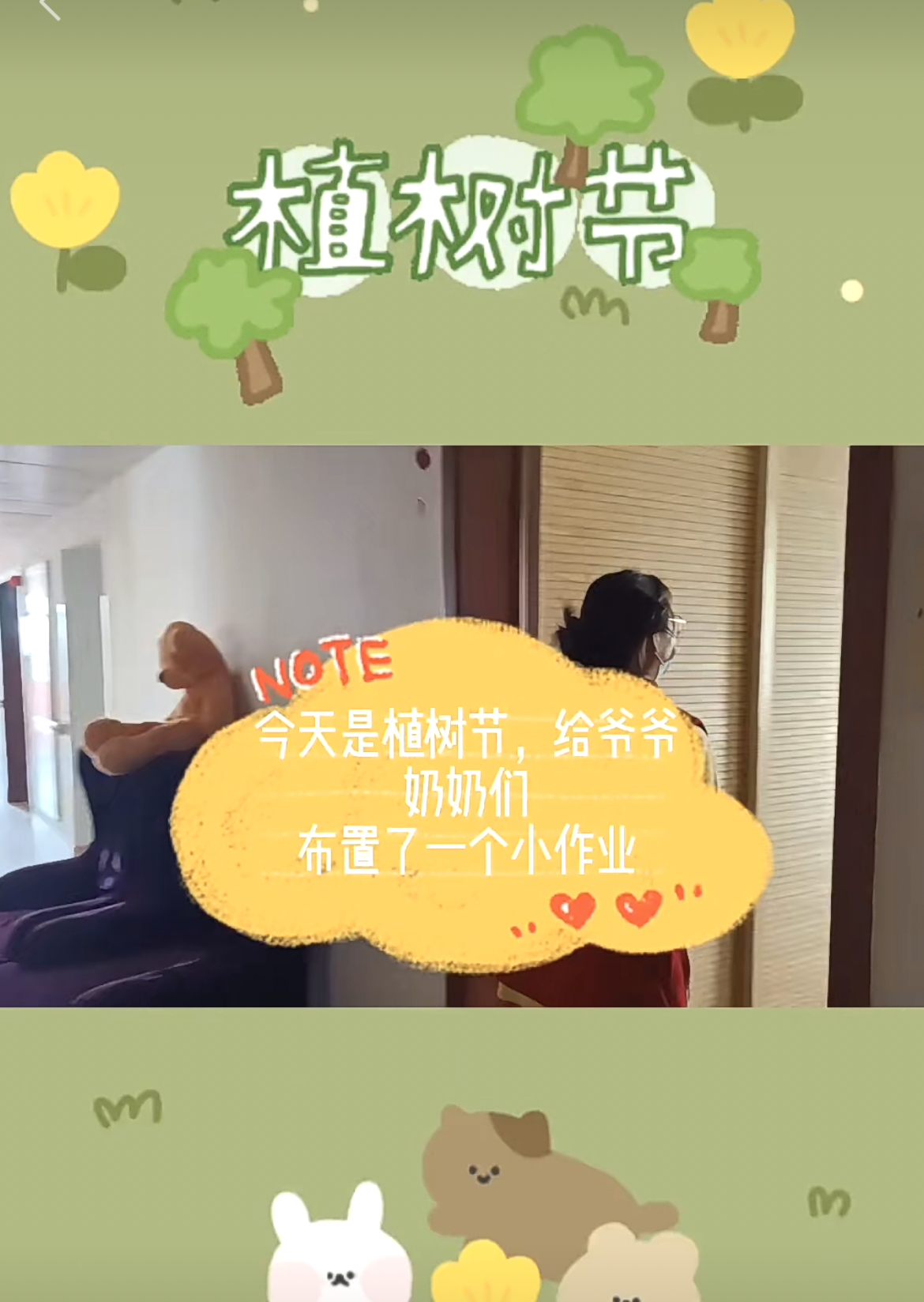The height and width of the screenshot is (1302, 924).
Task: Go back using the top-left arrow
Action: (49, 8)
